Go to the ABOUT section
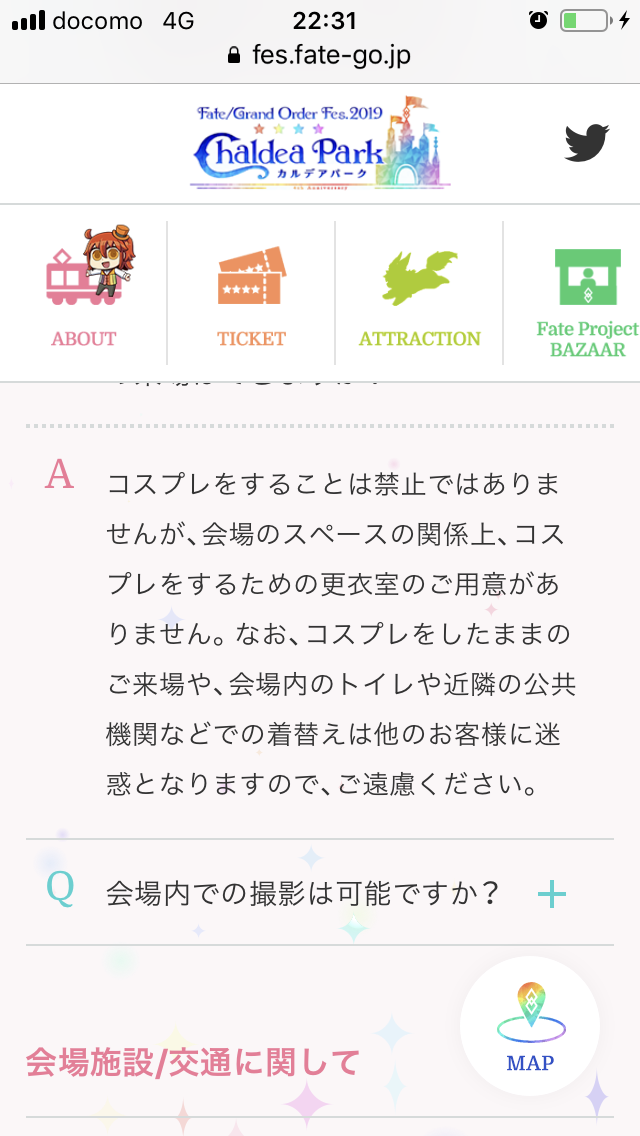The image size is (640, 1136). click(84, 290)
